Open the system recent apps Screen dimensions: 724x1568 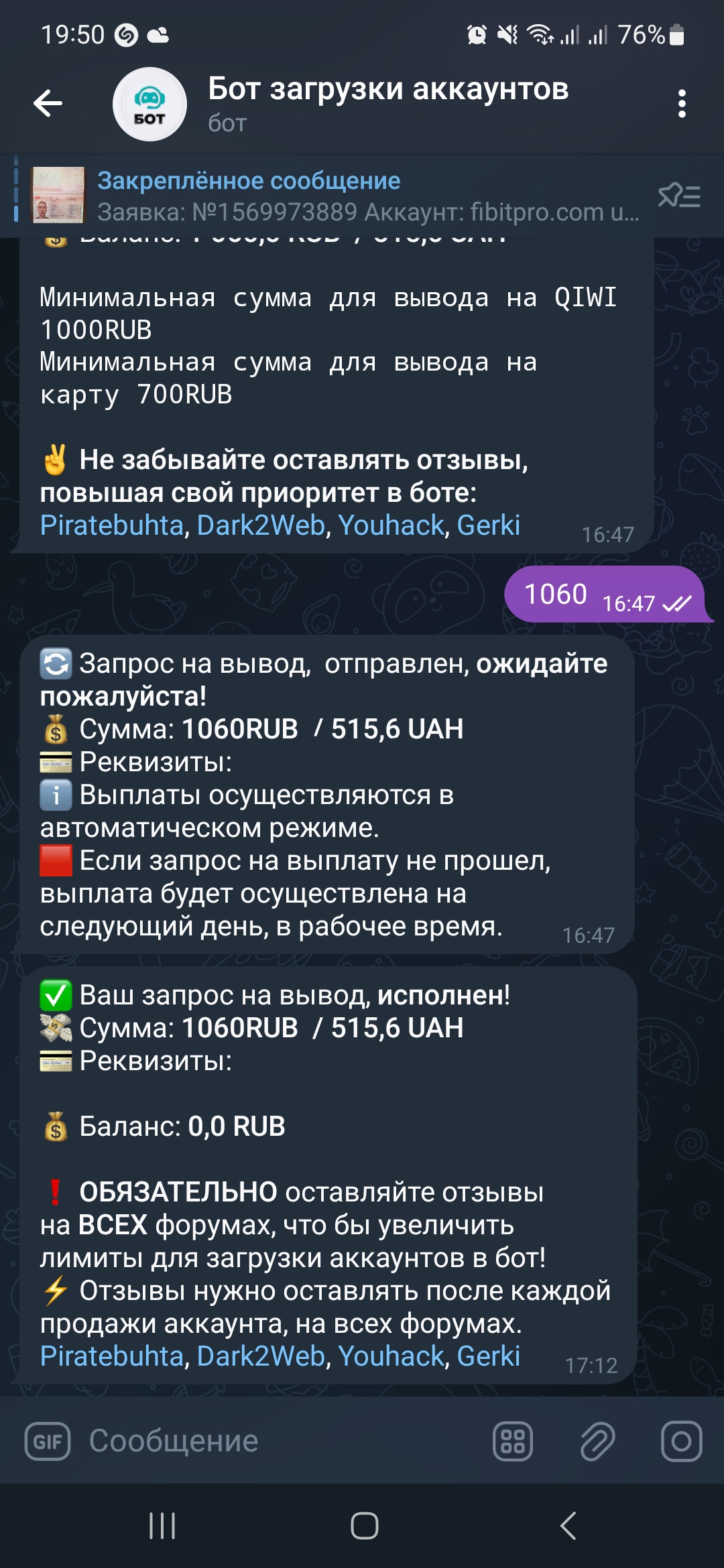click(162, 1526)
